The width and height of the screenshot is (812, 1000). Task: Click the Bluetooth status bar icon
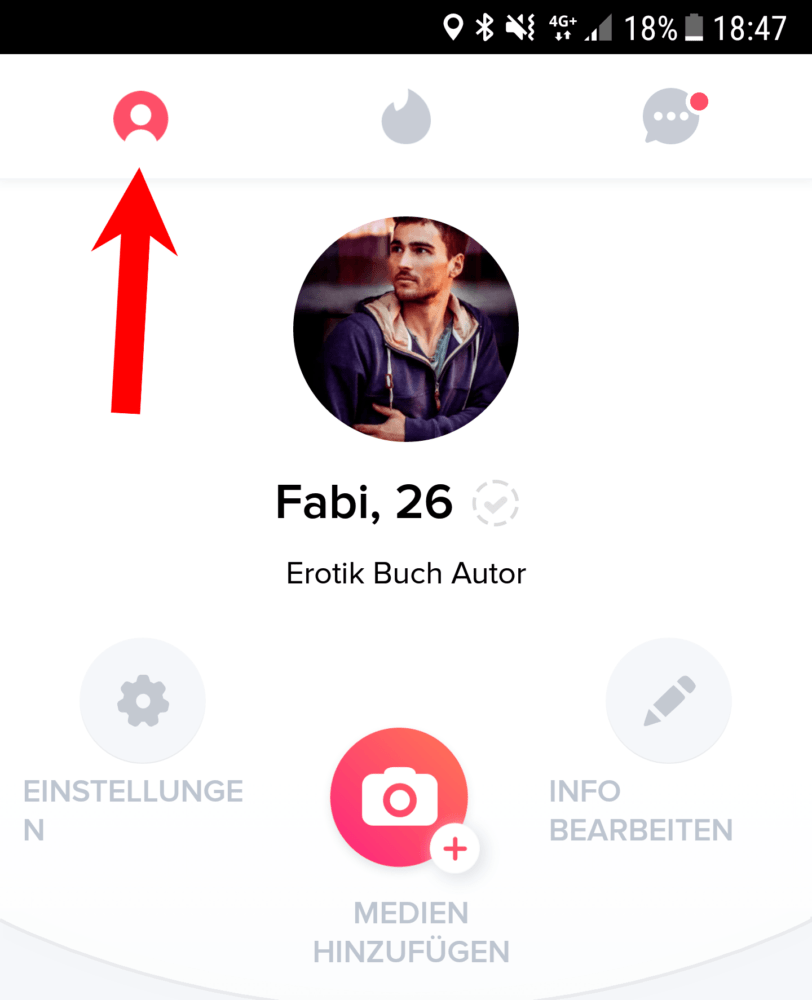click(484, 27)
